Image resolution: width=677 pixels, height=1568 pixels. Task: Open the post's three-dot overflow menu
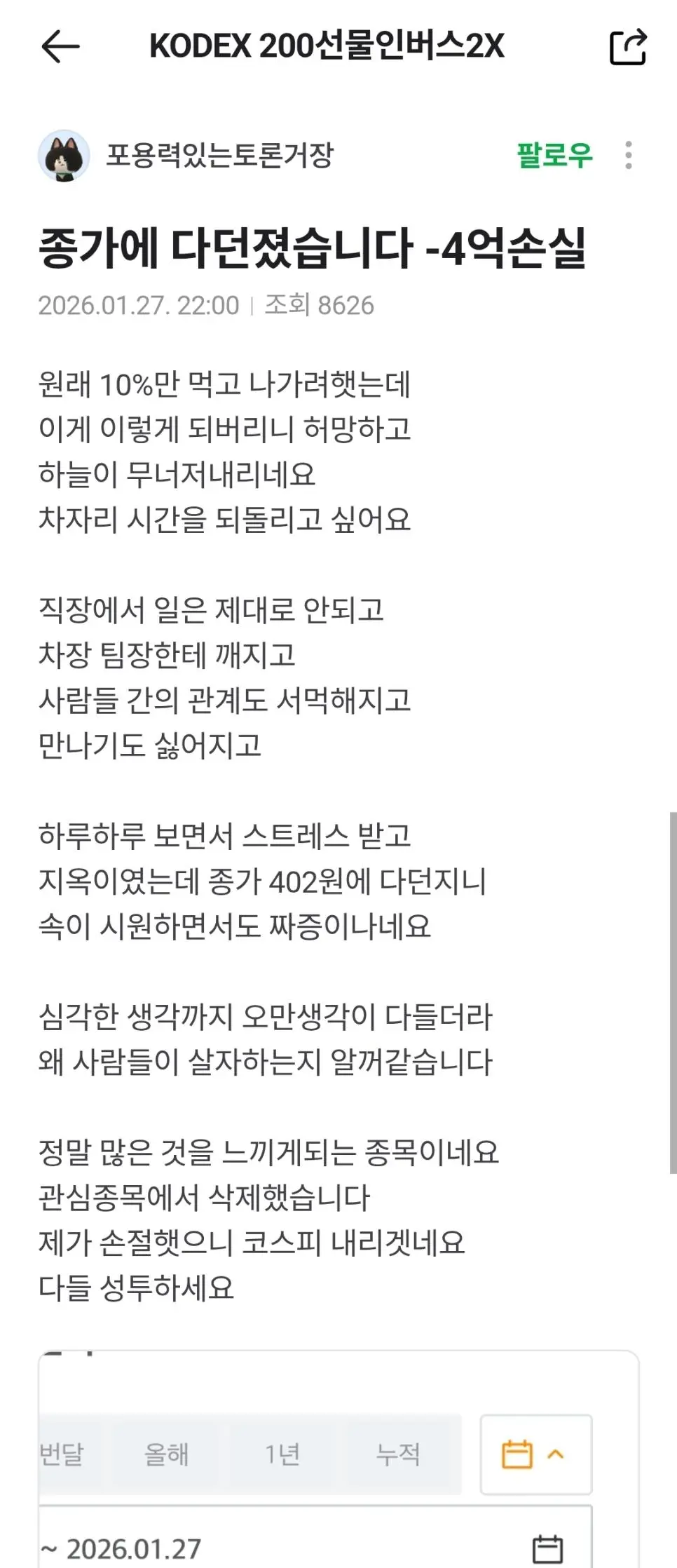click(629, 155)
